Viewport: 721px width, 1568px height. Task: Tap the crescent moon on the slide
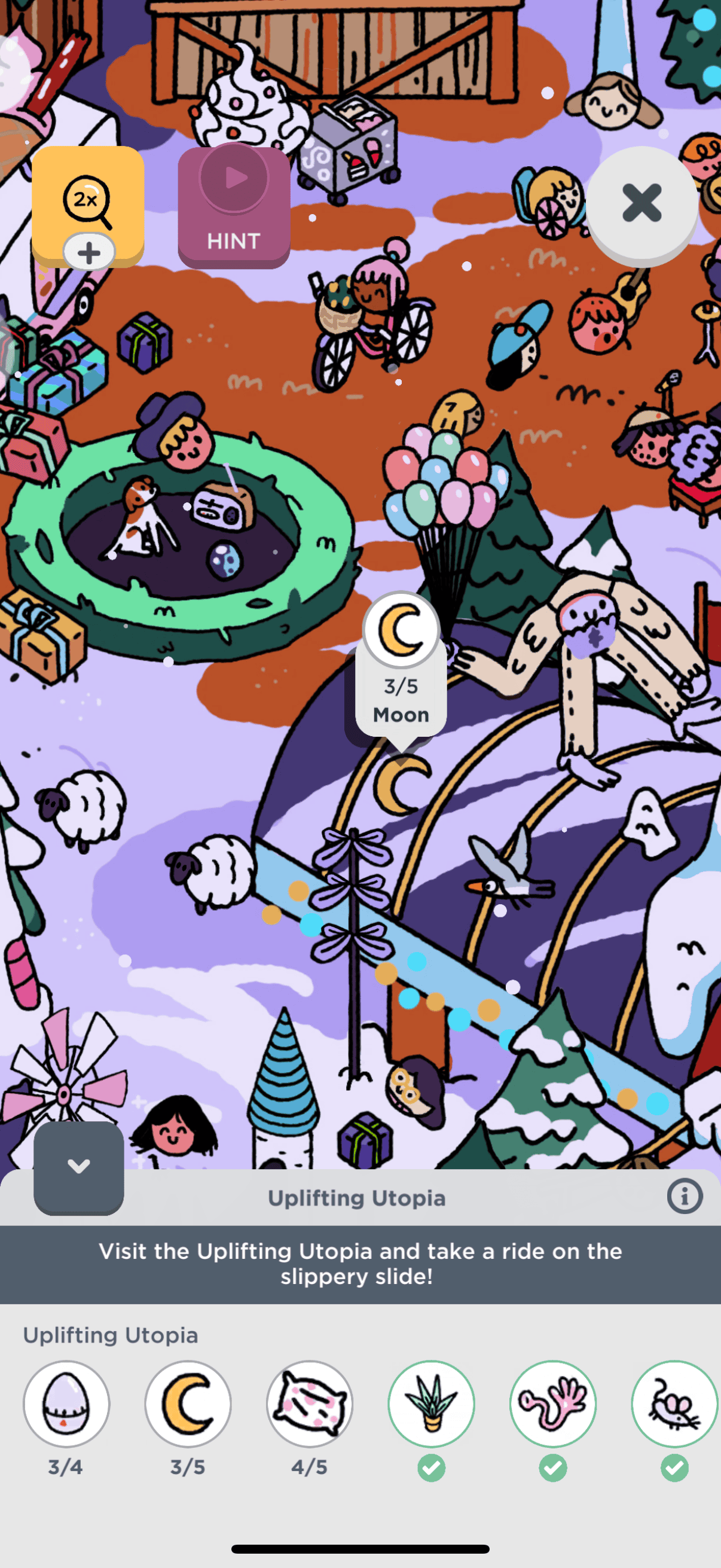pyautogui.click(x=399, y=786)
